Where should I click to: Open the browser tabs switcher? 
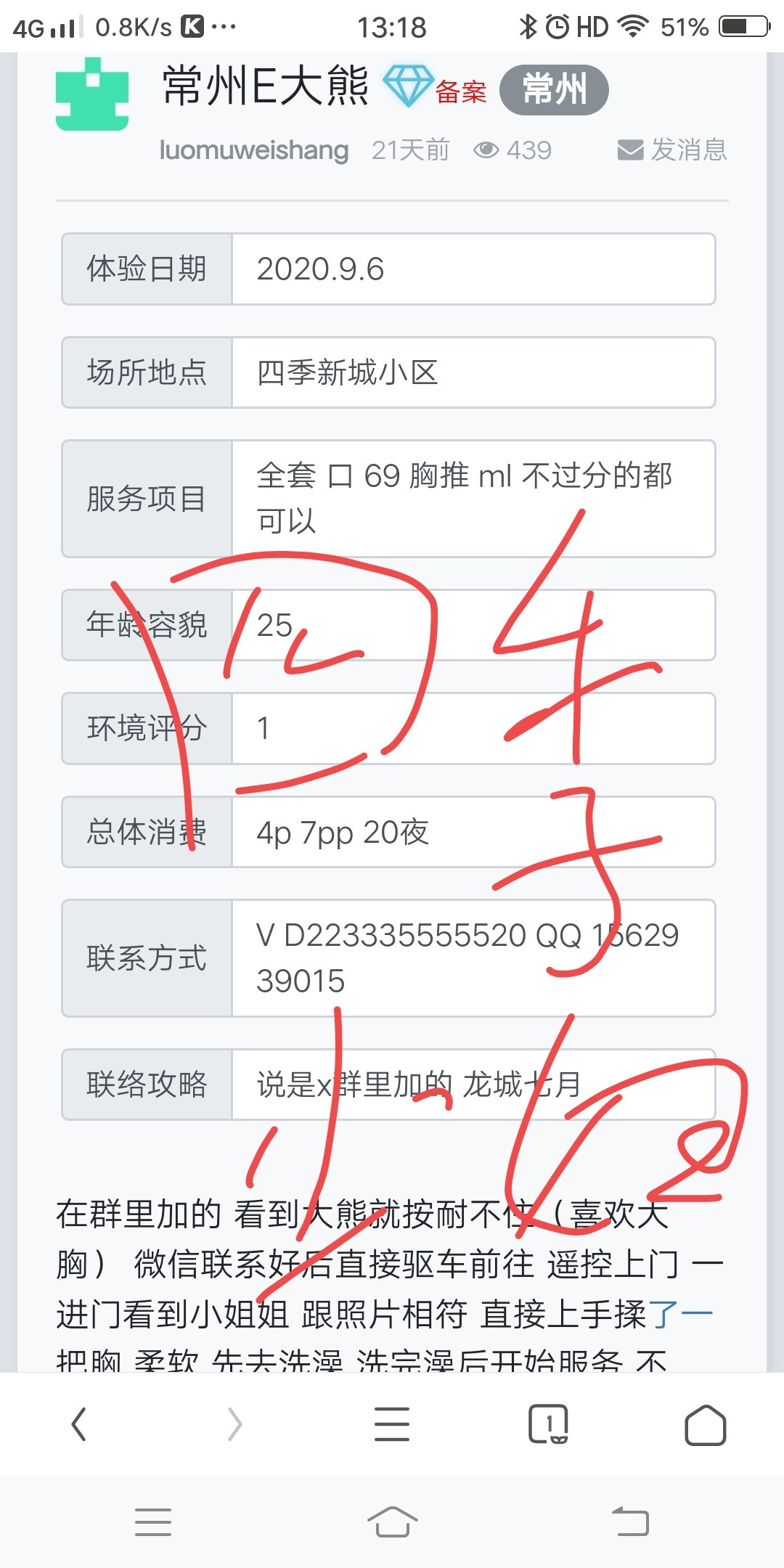point(548,1424)
